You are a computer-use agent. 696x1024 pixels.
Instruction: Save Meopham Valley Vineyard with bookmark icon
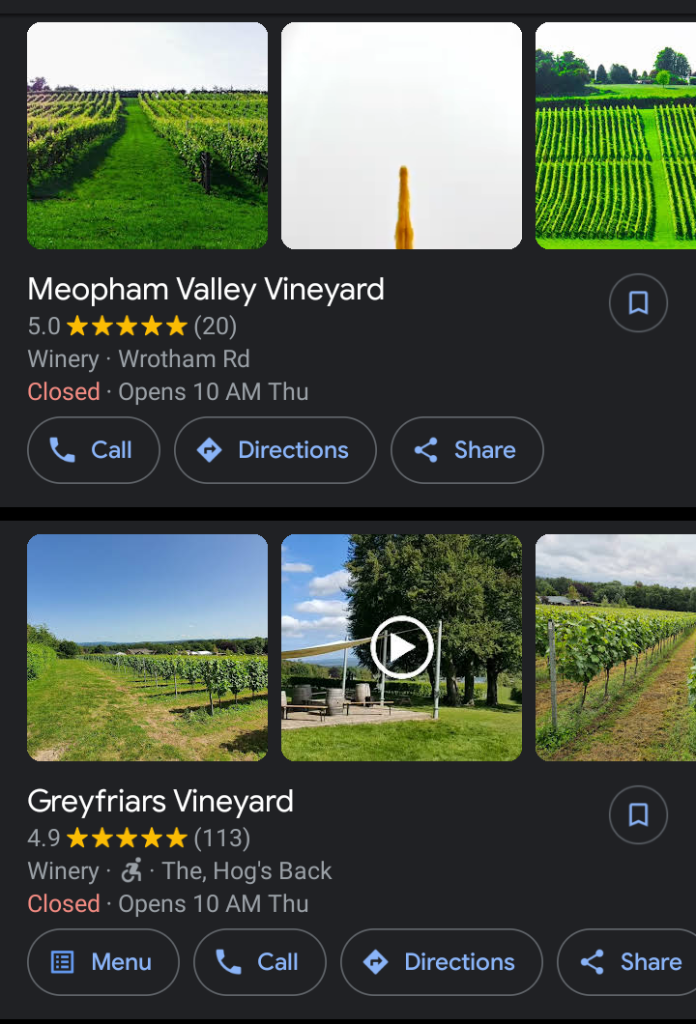(638, 303)
